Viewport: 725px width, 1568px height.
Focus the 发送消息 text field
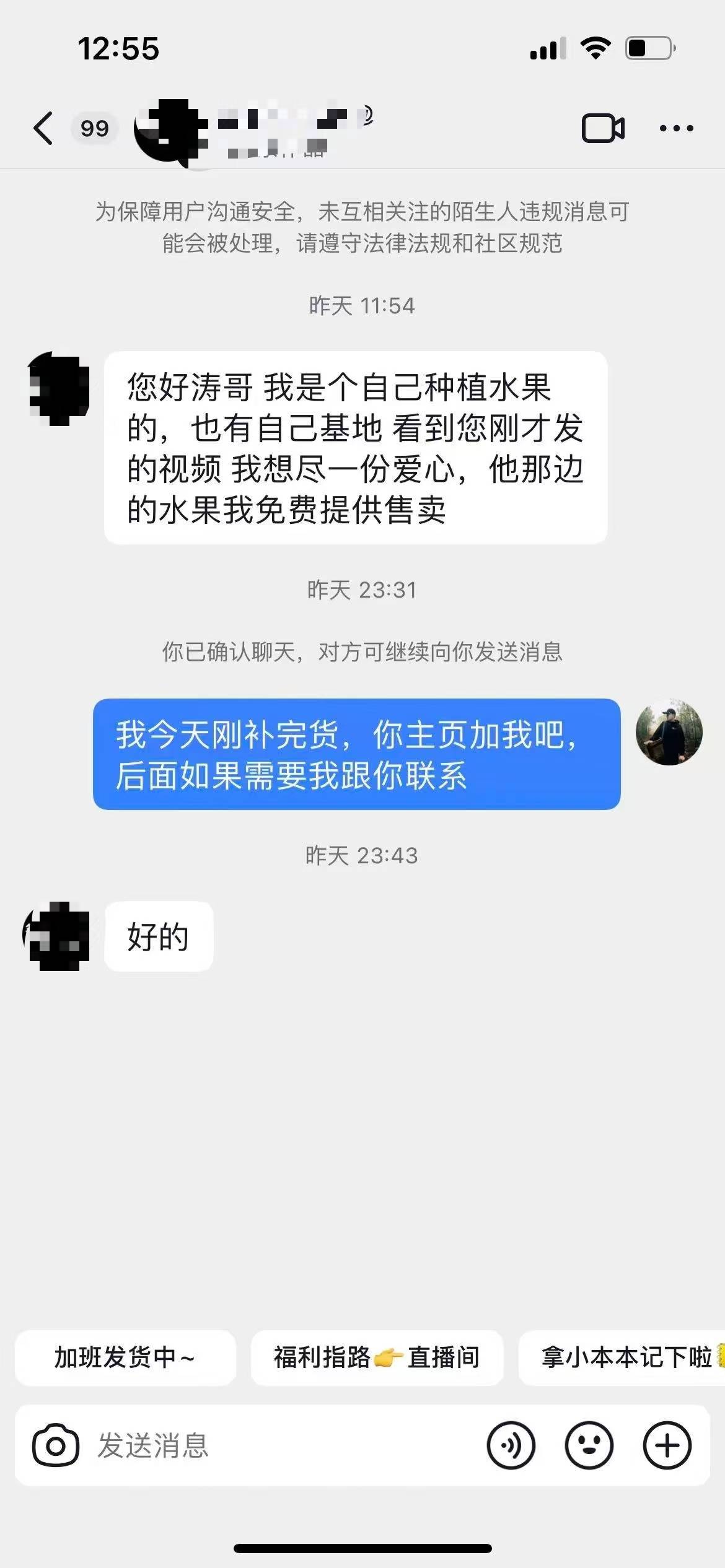click(x=279, y=1446)
